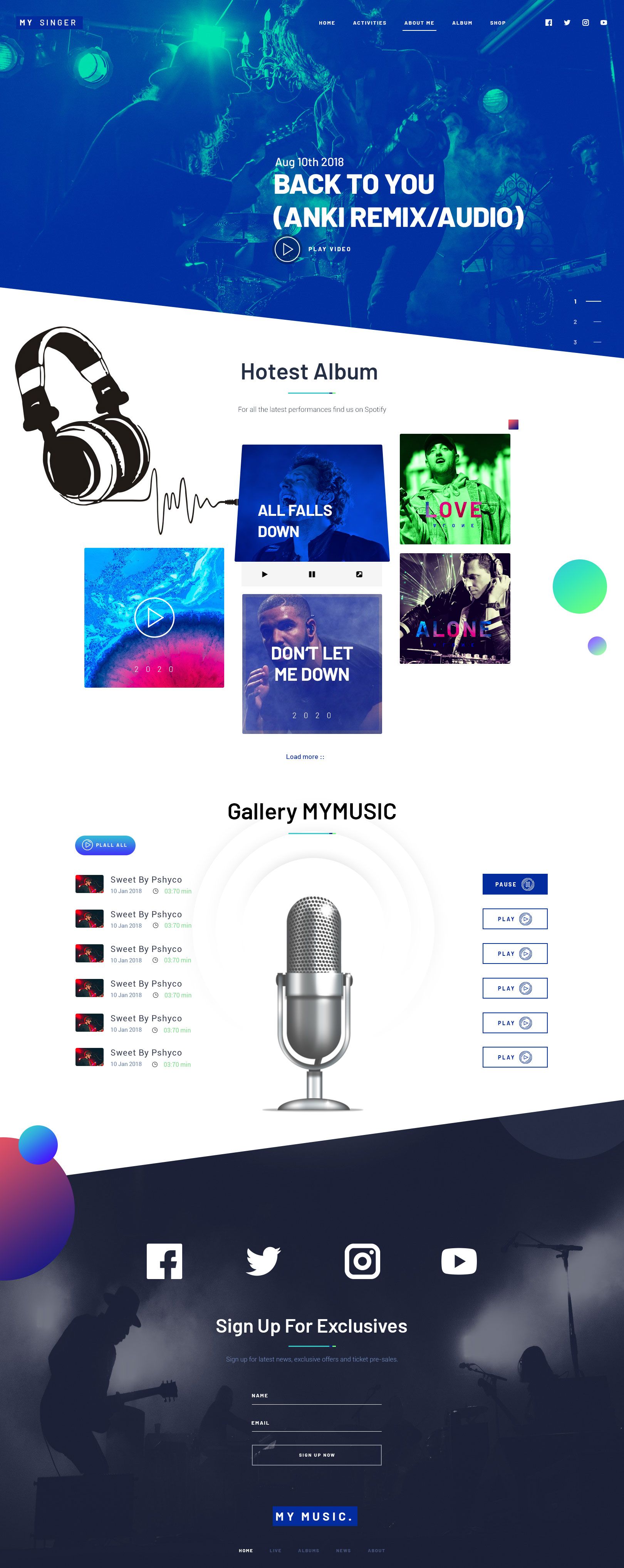Open the Love album cover
Screen dimensions: 624x1568
[x=454, y=489]
